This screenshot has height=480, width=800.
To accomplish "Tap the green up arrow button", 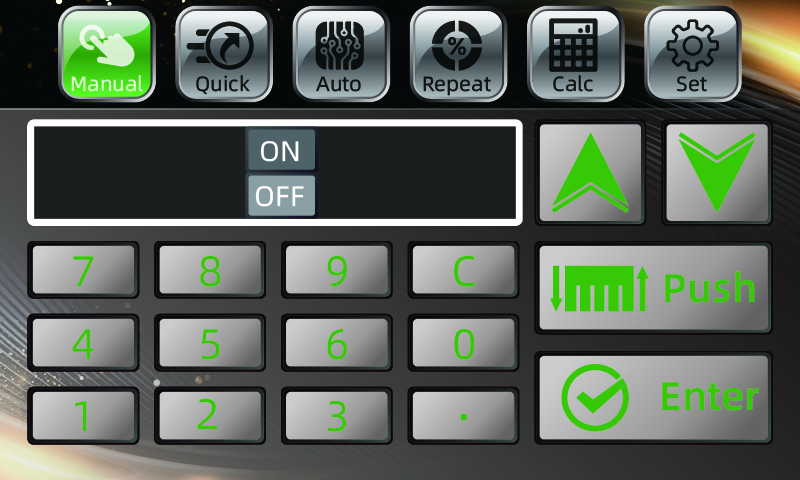I will 590,172.
